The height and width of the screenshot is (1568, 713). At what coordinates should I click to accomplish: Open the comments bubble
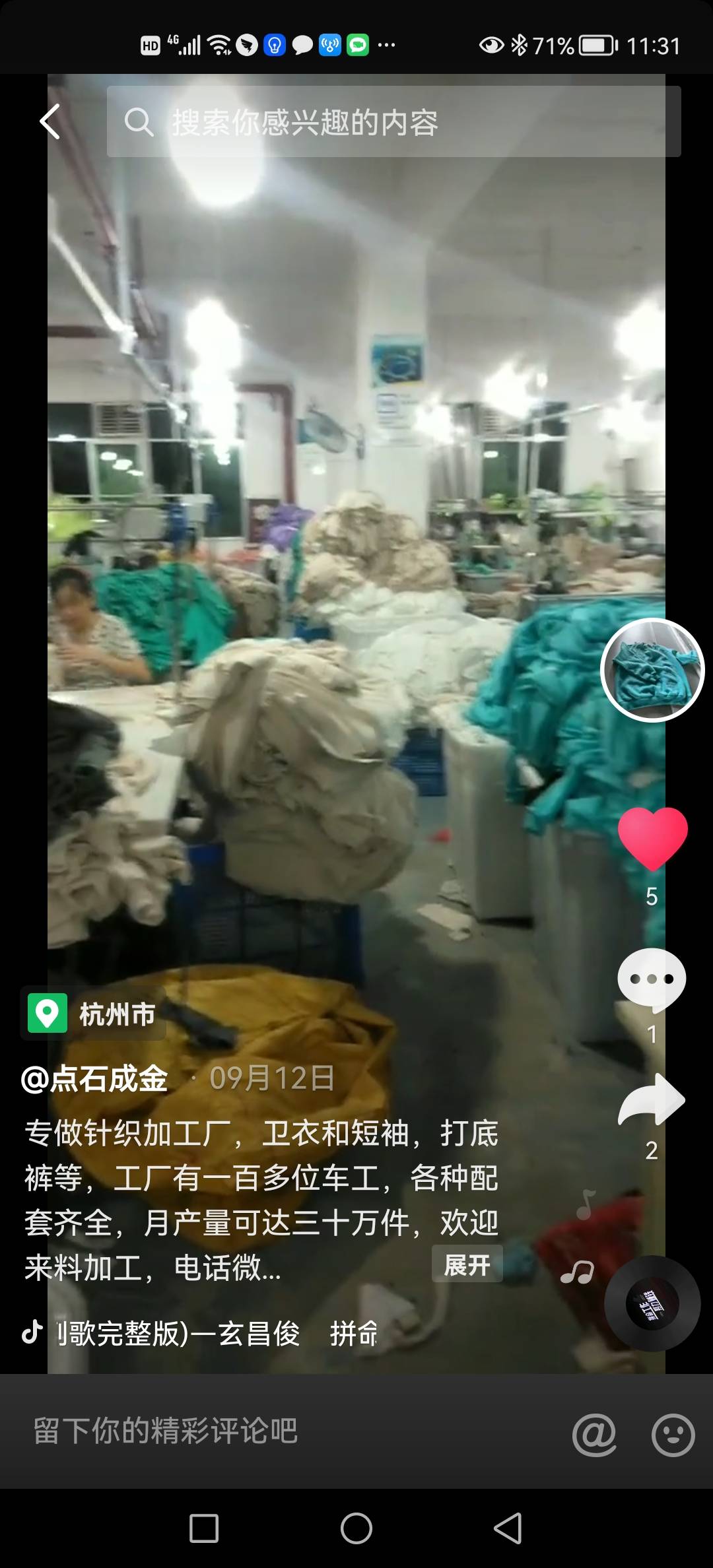pos(652,979)
